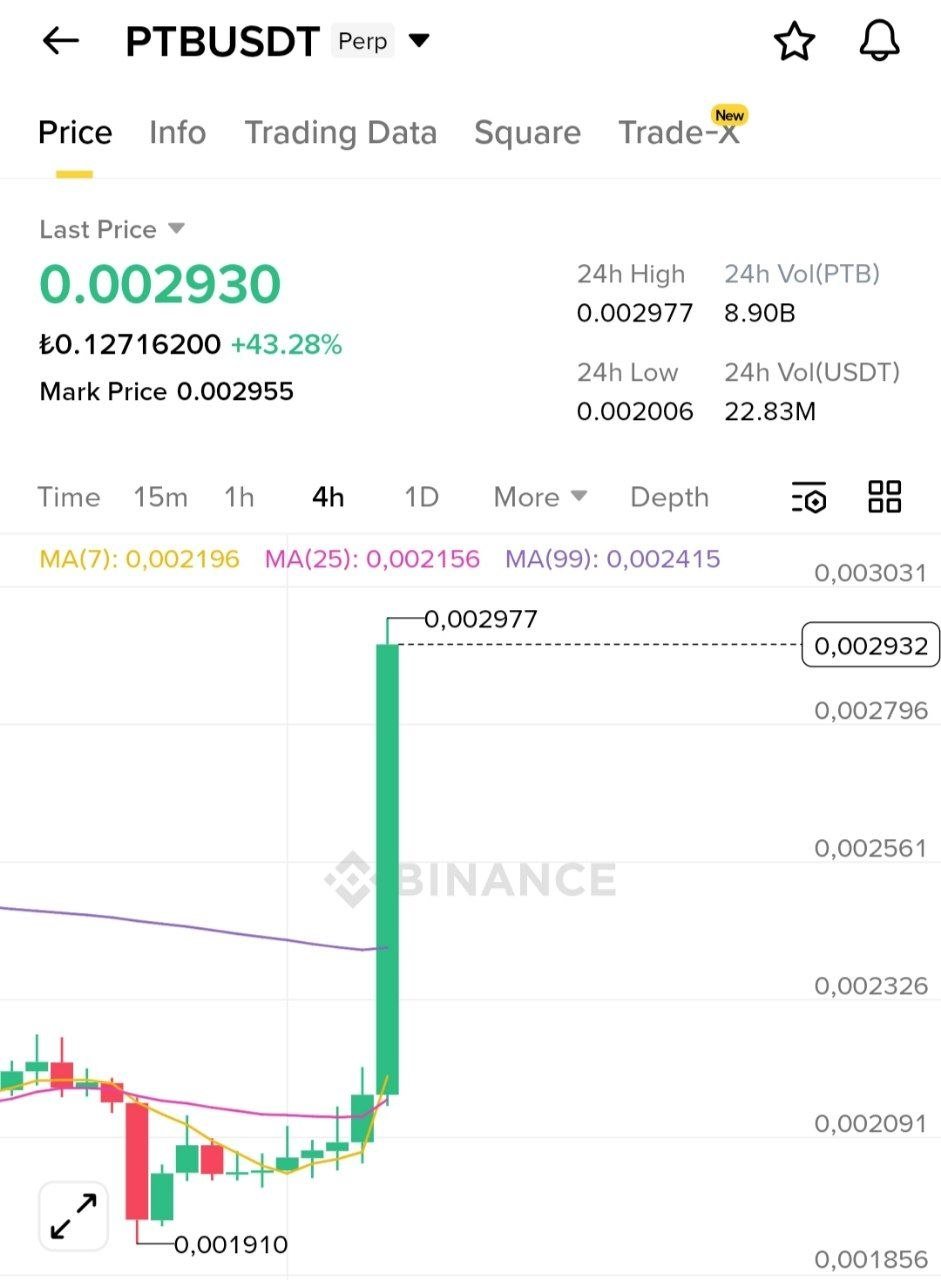Select the 1h chart interval
The image size is (941, 1280).
(x=239, y=497)
